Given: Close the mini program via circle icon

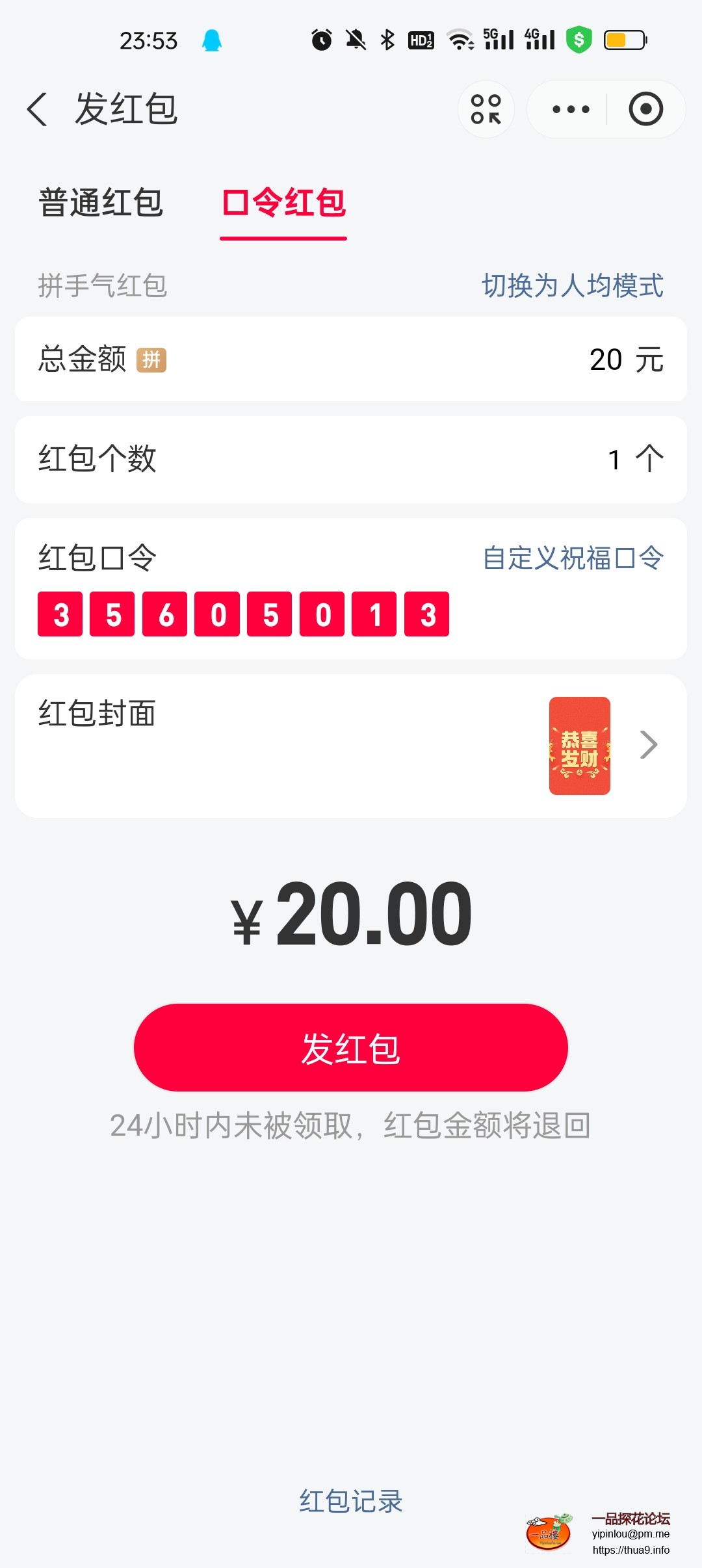Looking at the screenshot, I should click(645, 109).
